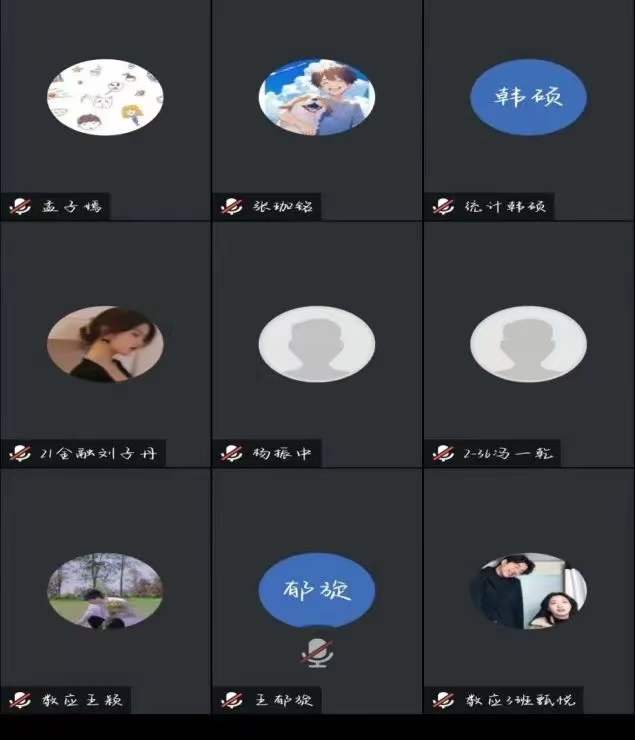Tap the tile of 数应3班甄悦

(x=529, y=590)
